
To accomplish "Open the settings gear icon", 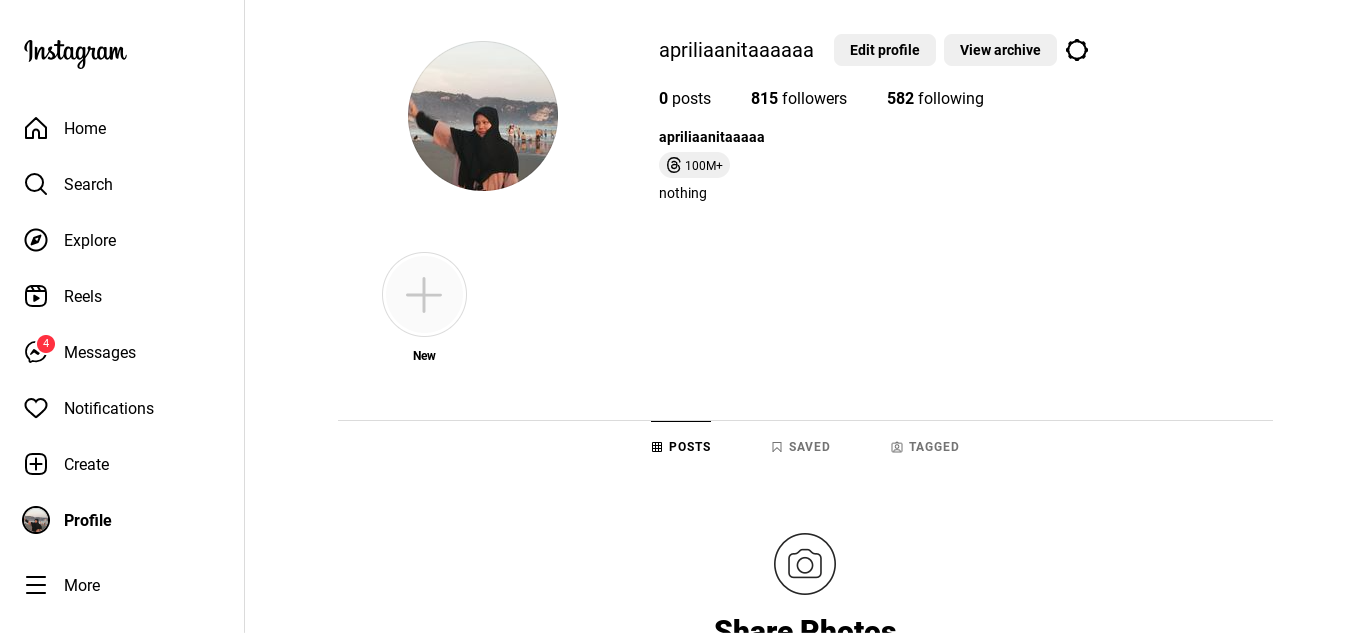I will tap(1076, 50).
